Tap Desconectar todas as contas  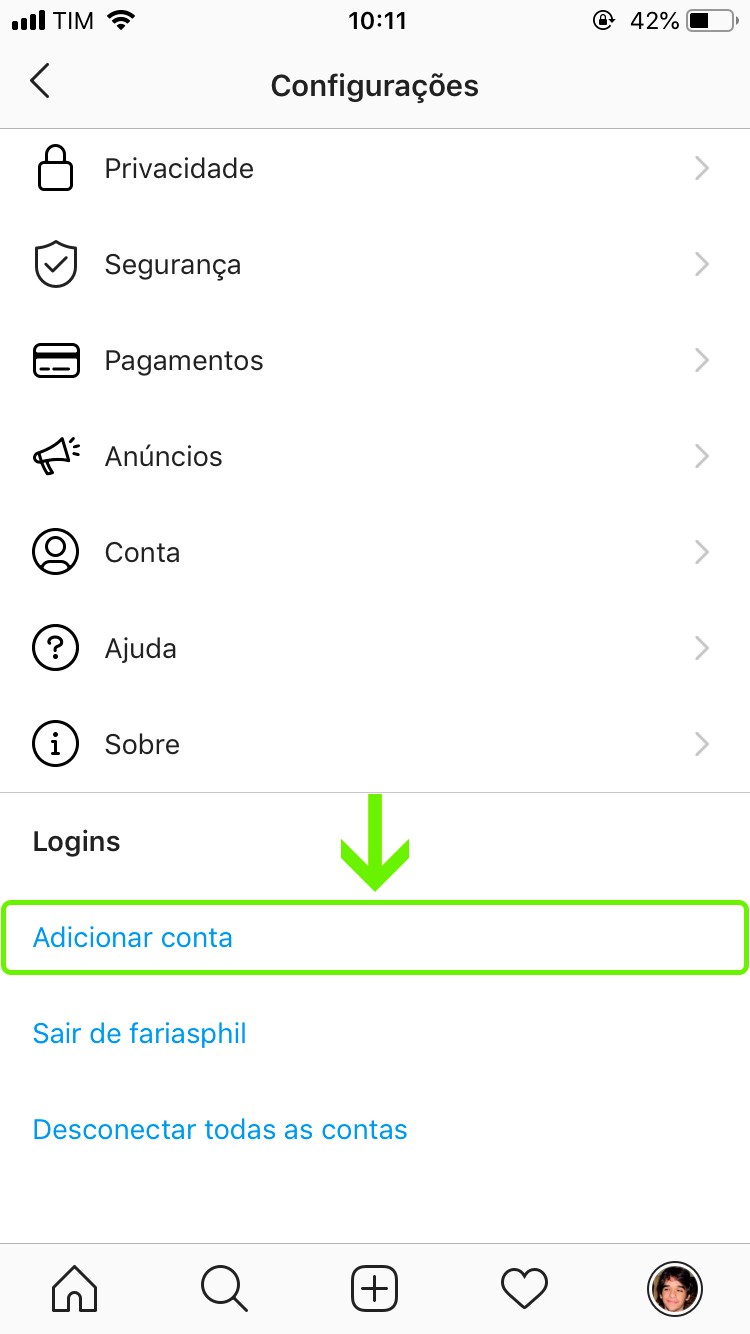[x=220, y=1130]
